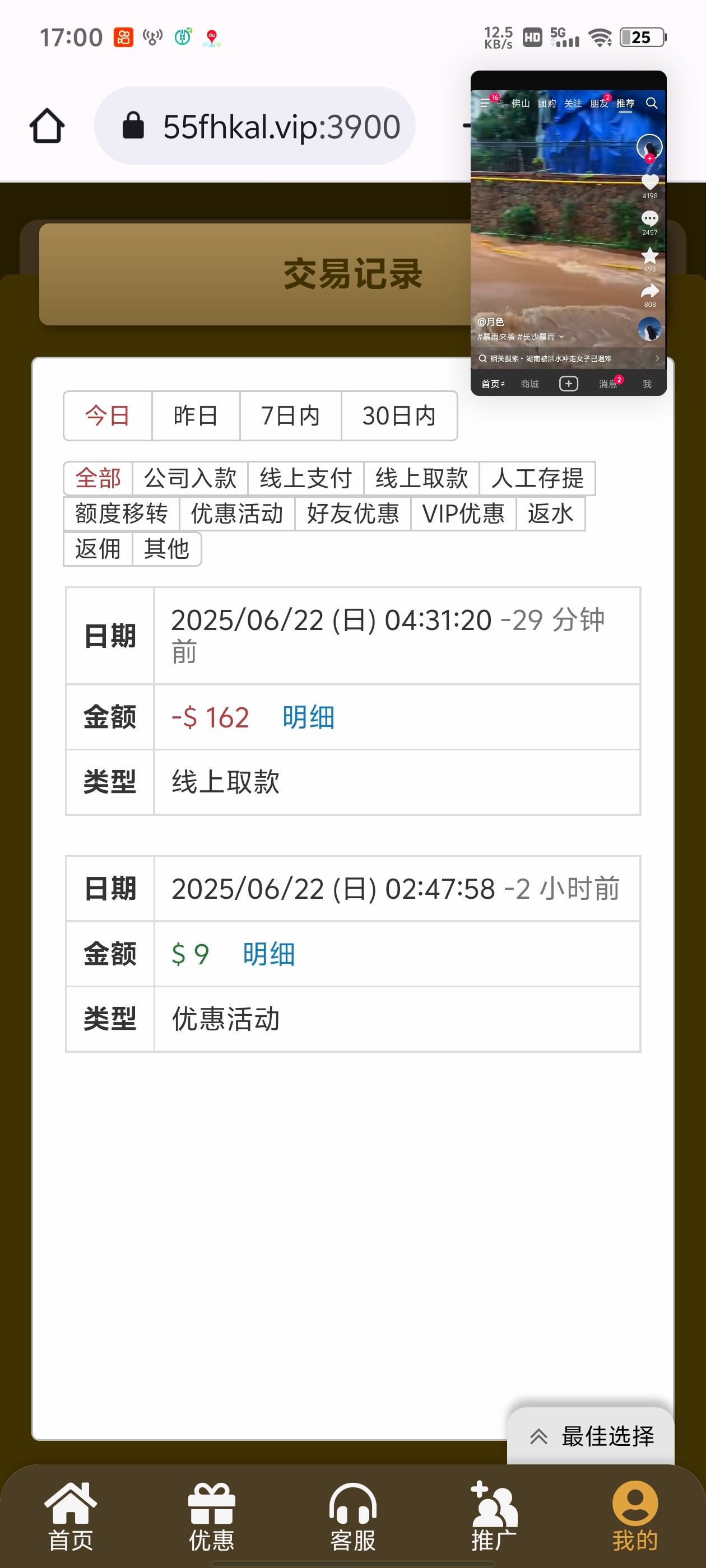Select the 人工存提 filter
The image size is (706, 1568).
coord(537,478)
